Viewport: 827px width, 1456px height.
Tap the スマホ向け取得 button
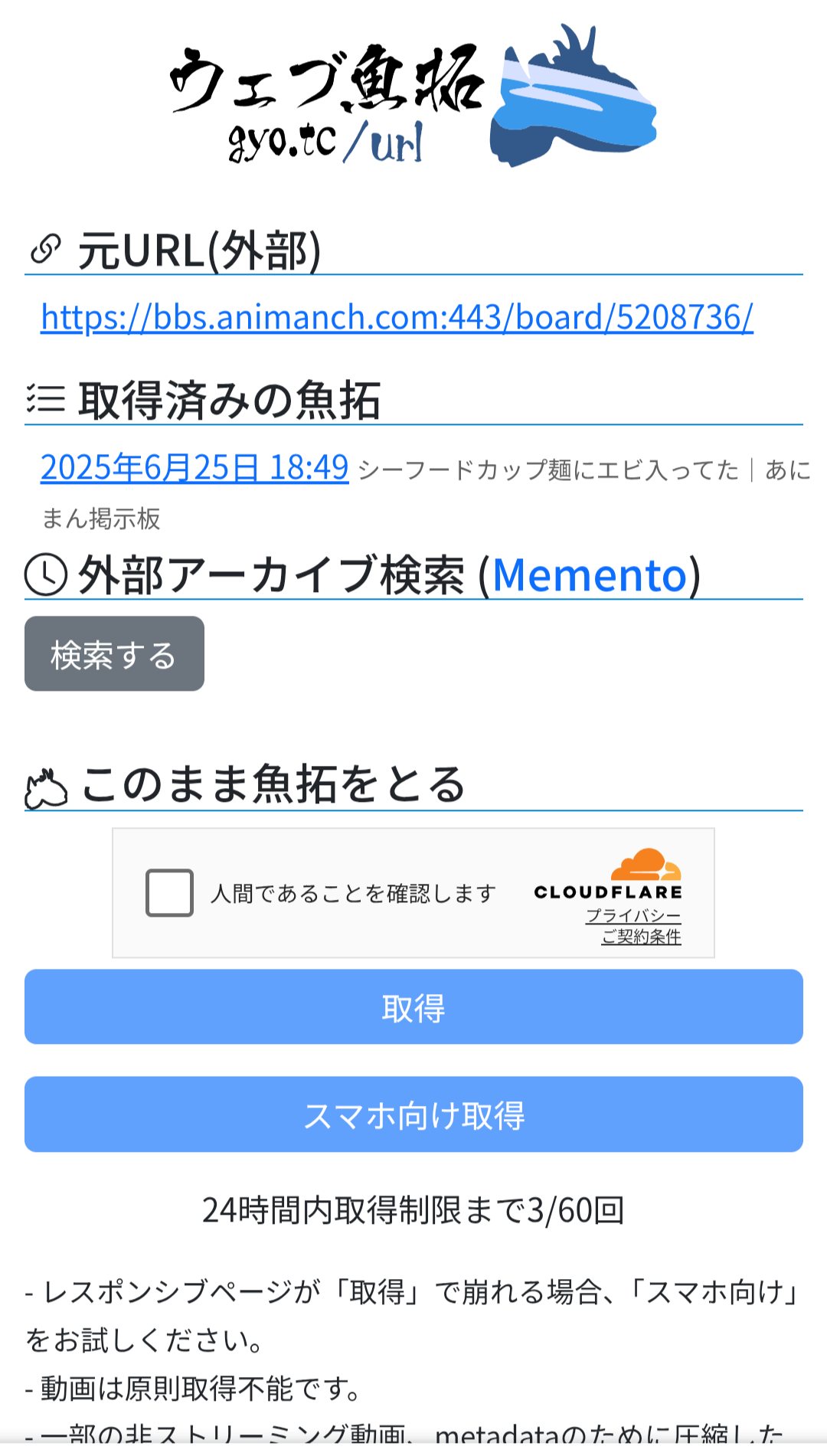413,1114
